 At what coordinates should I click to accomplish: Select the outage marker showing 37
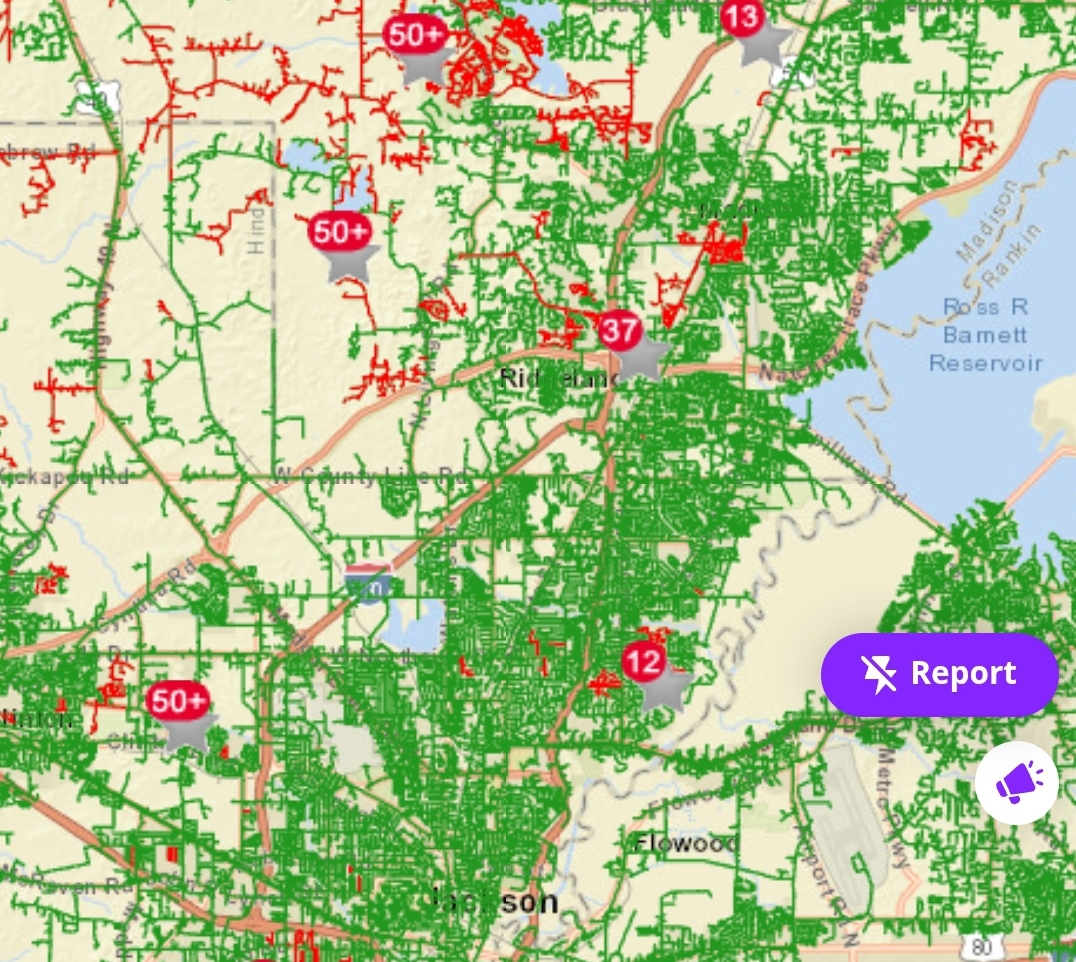coord(621,332)
